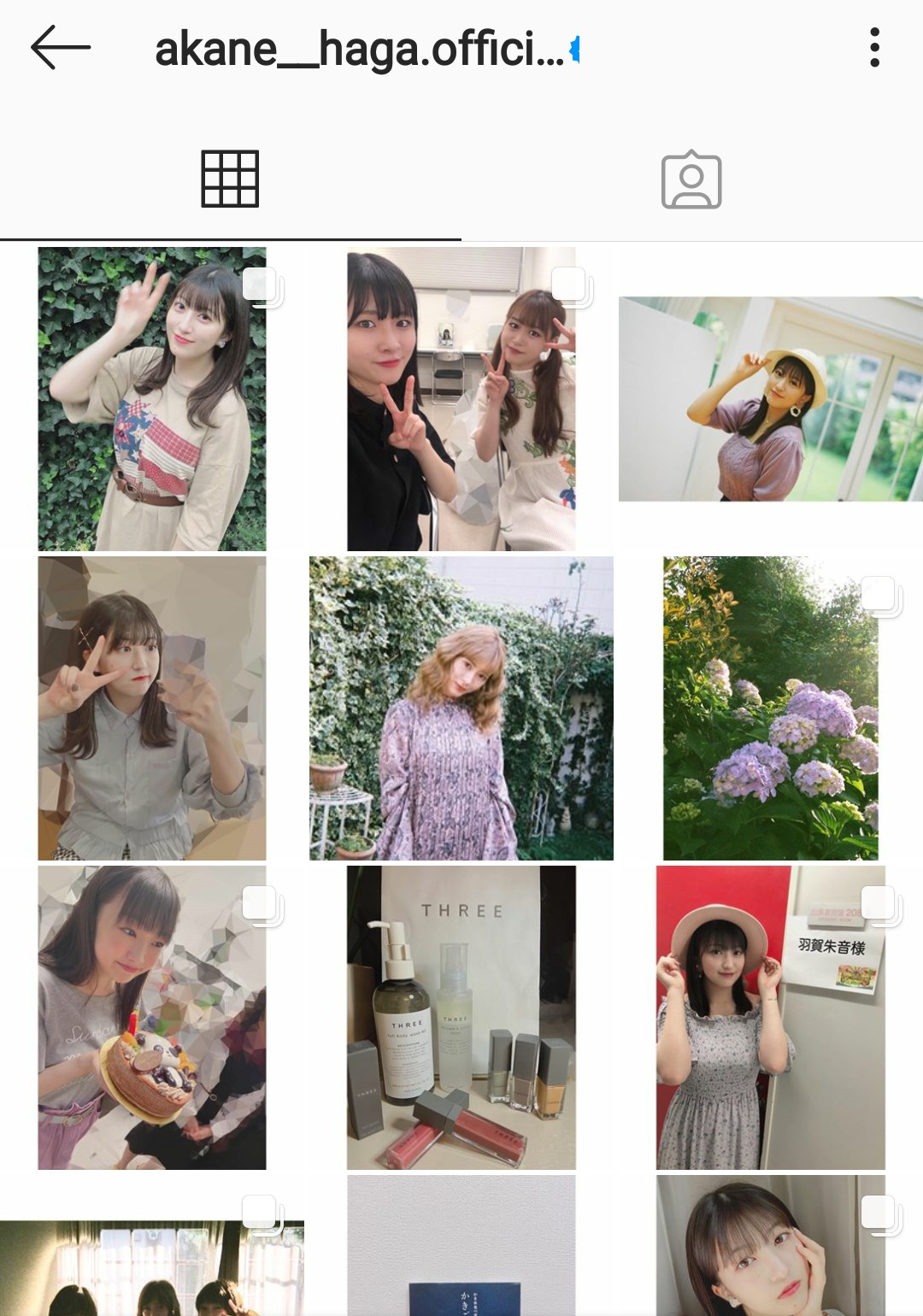
Task: Open the birthday cake post
Action: (152, 1018)
